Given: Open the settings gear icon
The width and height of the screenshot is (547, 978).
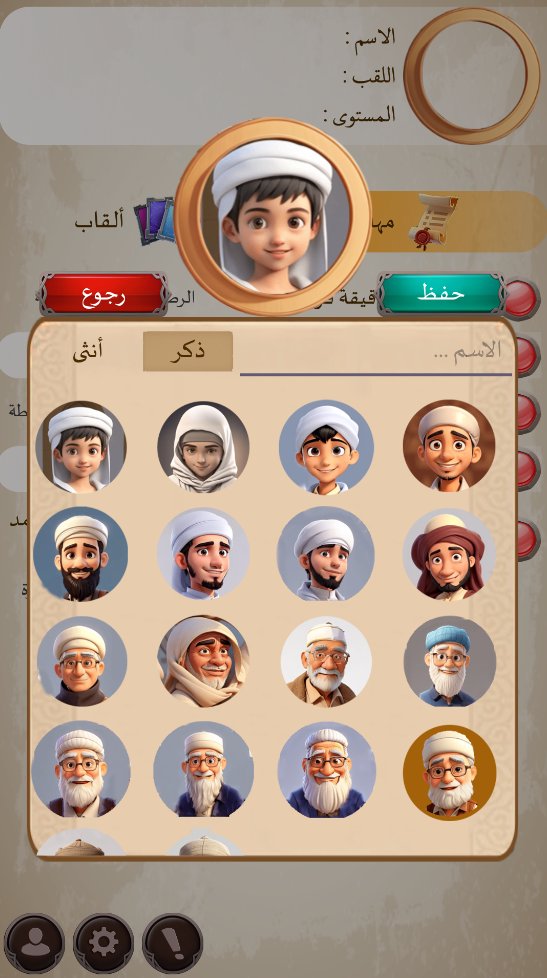Looking at the screenshot, I should coord(103,944).
